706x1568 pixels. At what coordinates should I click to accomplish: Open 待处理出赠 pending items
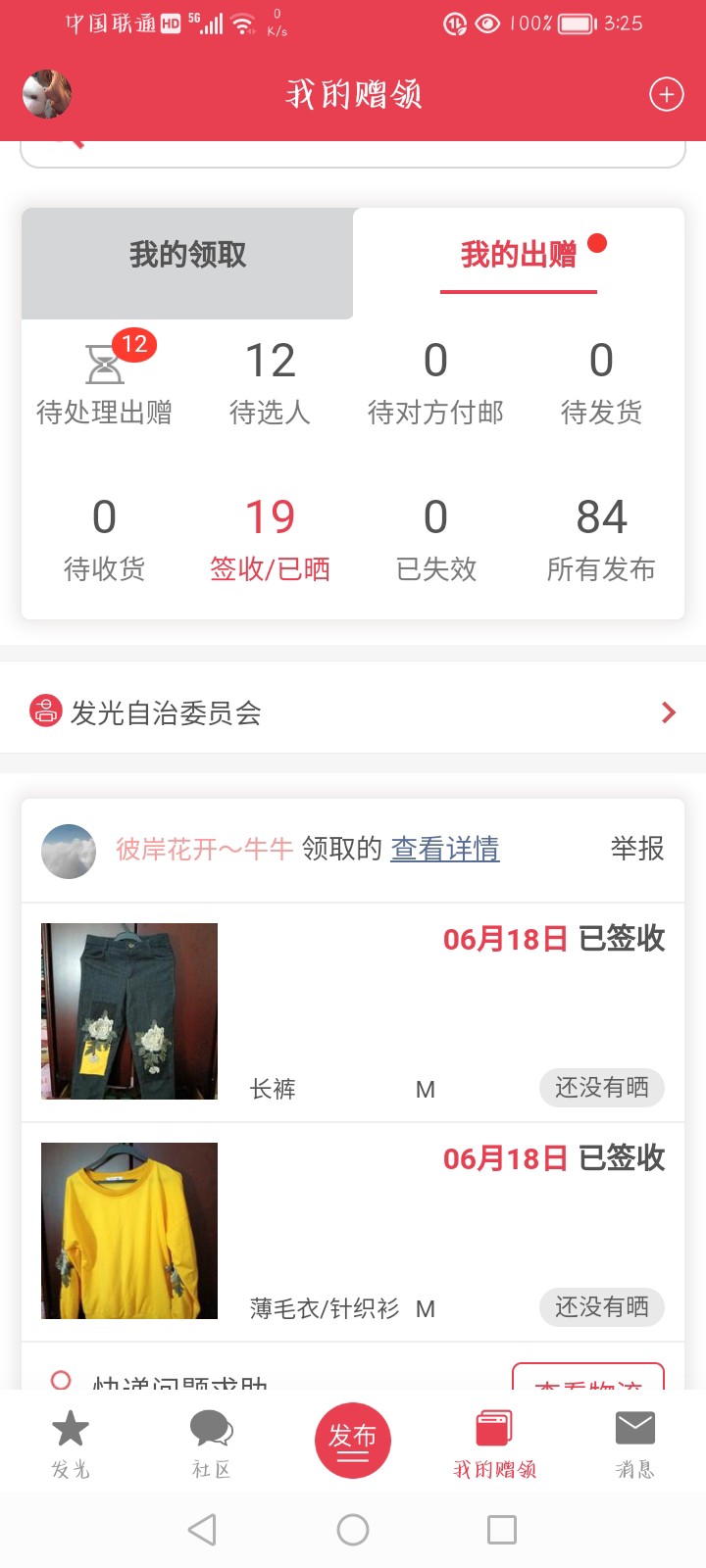tap(104, 385)
